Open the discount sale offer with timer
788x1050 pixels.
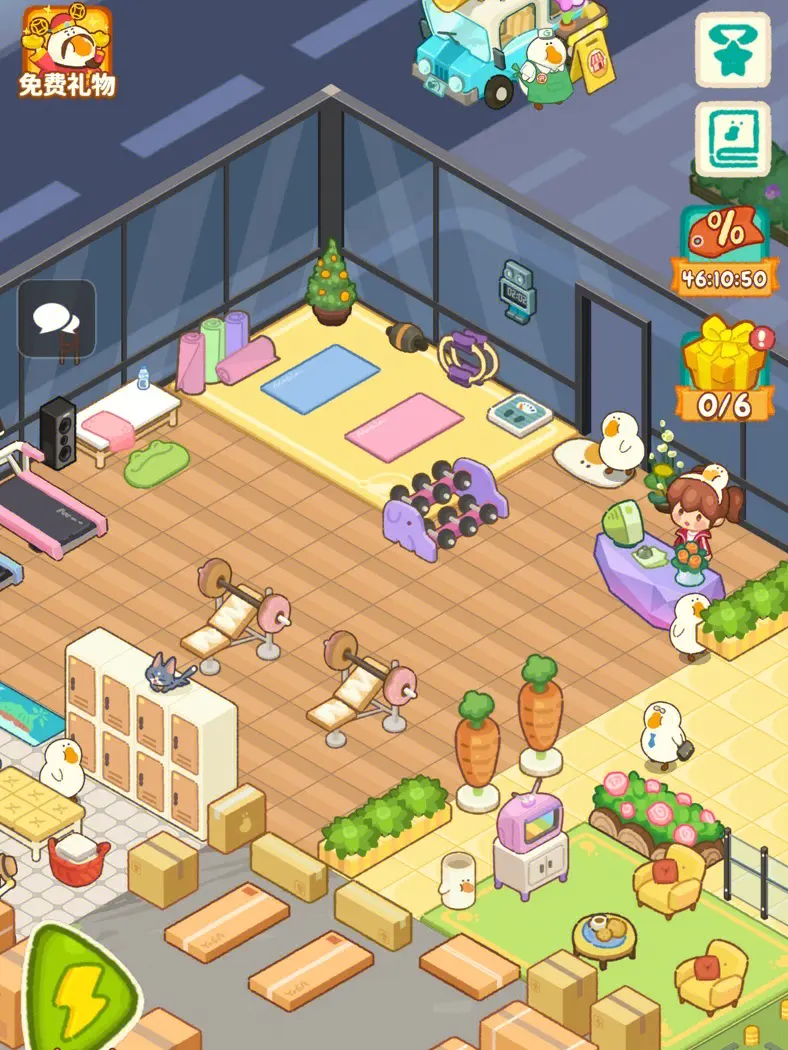pyautogui.click(x=727, y=250)
